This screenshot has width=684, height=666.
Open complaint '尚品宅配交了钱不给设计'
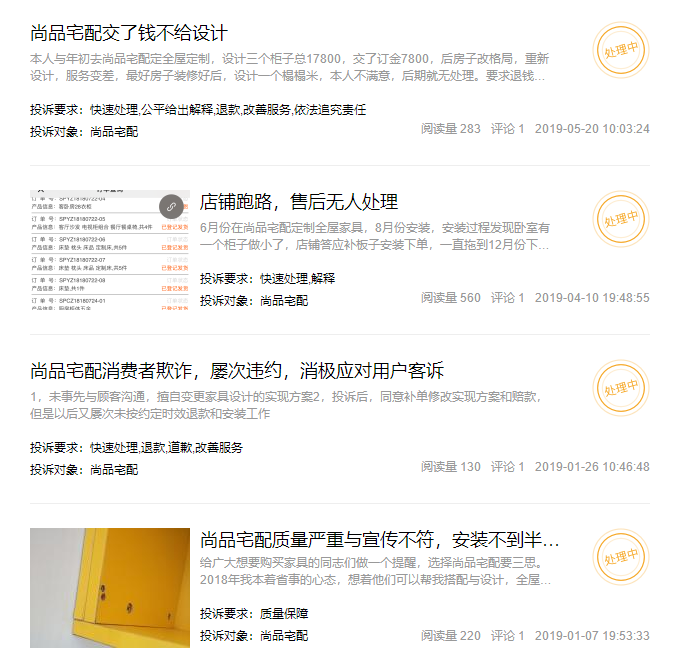tap(129, 34)
